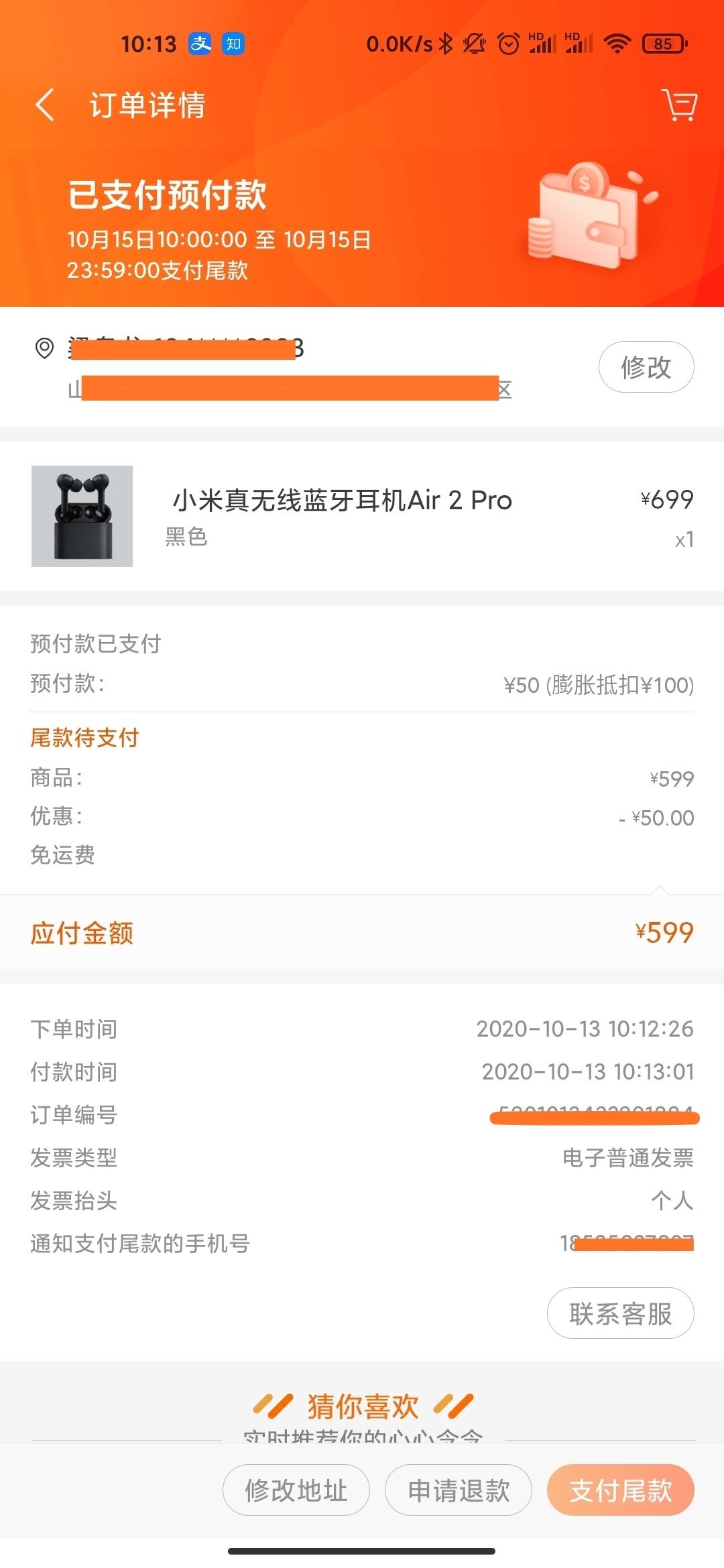Contact support via 联系客服
This screenshot has width=724, height=1568.
(x=620, y=1313)
